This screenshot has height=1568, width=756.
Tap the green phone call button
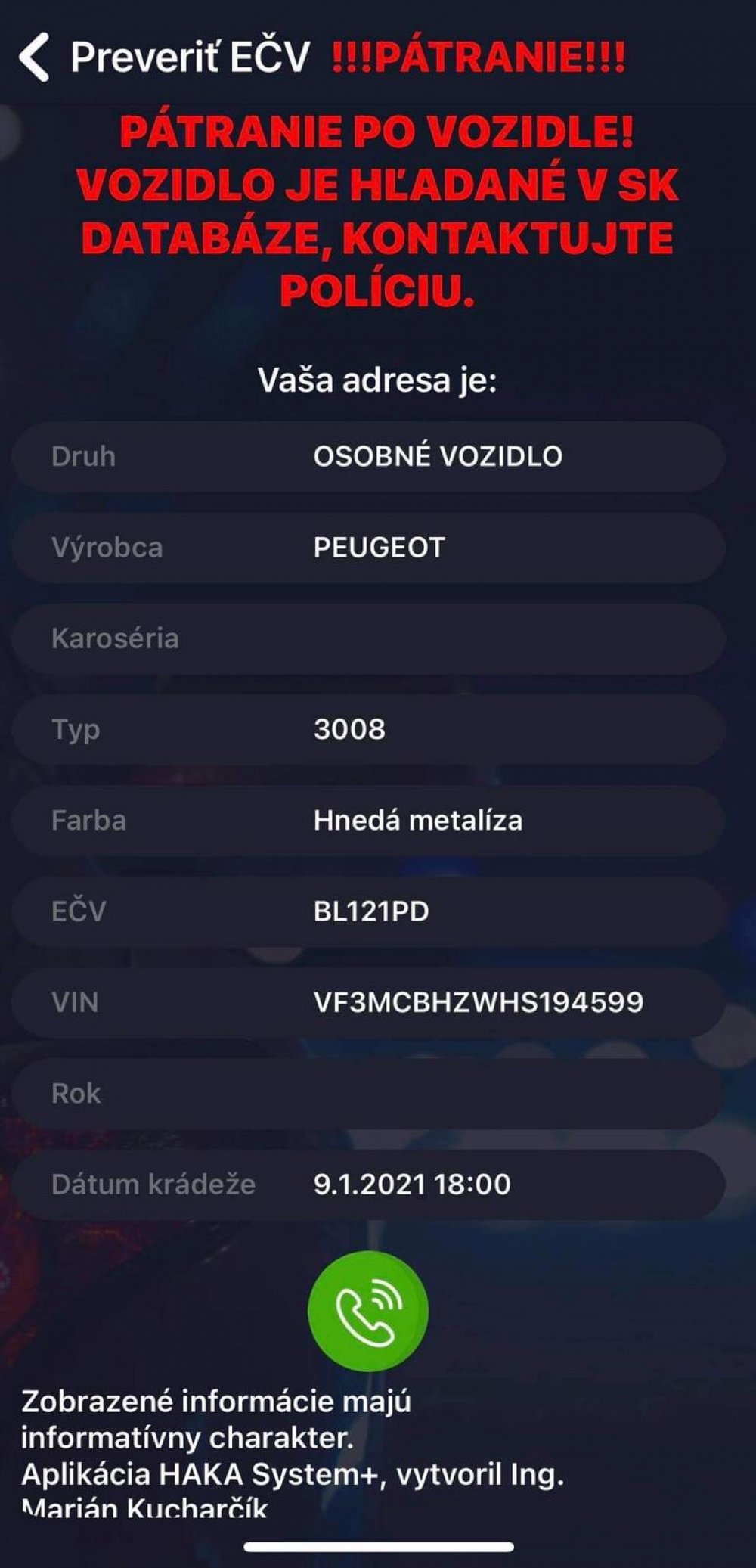368,1311
